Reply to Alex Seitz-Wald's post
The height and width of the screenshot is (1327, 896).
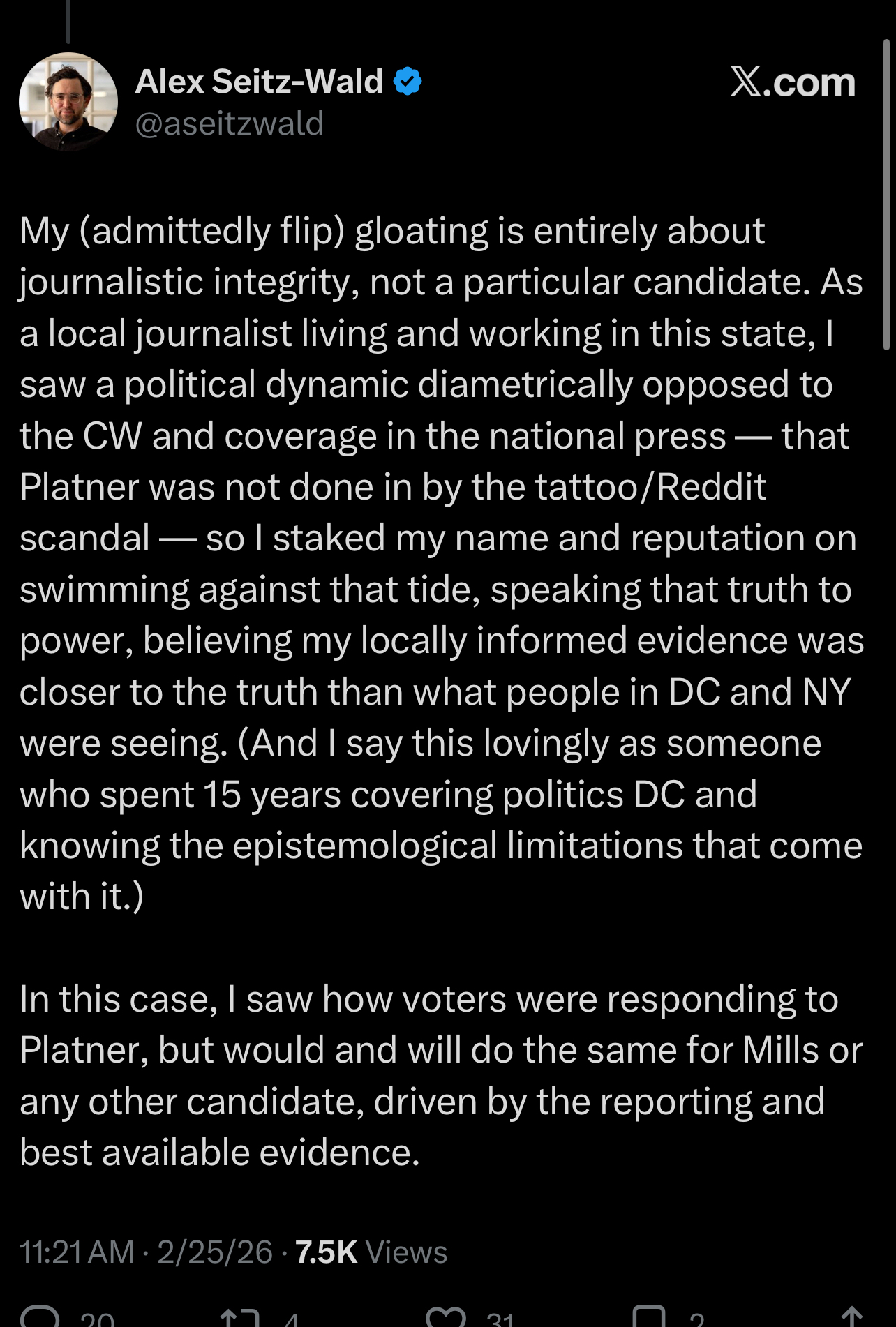[40, 1317]
